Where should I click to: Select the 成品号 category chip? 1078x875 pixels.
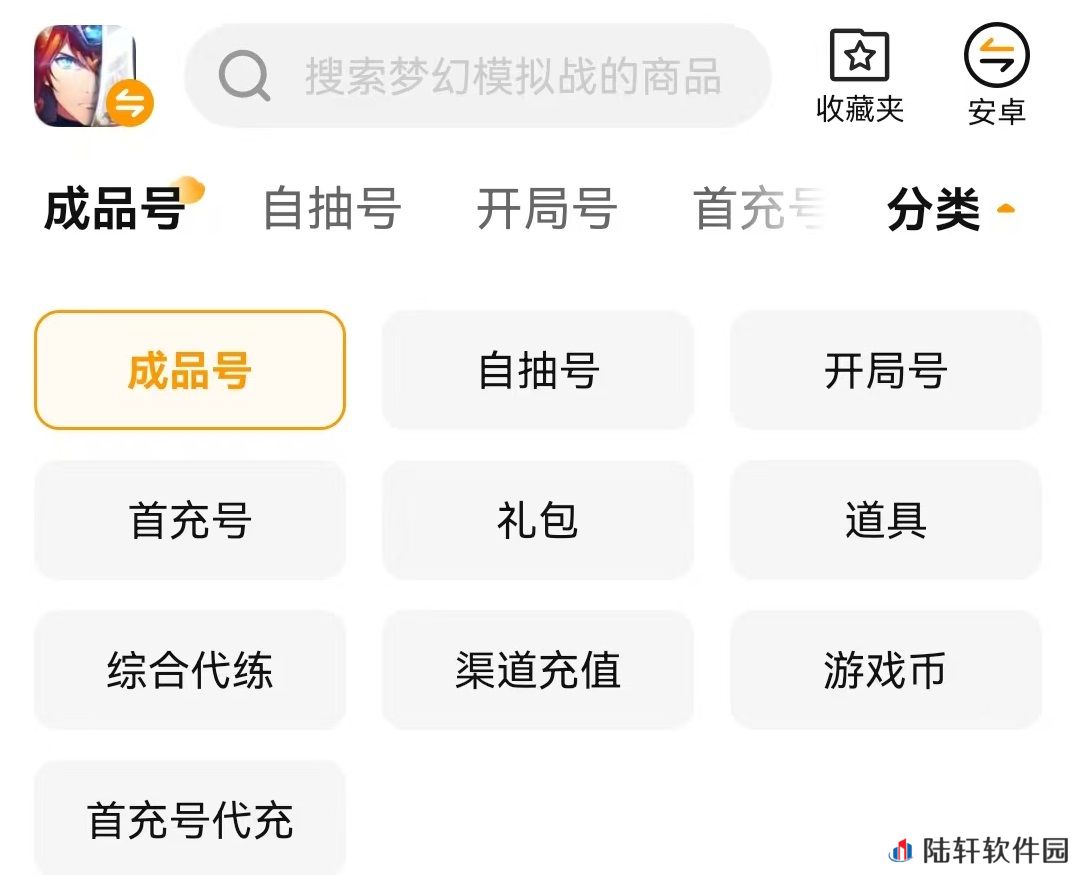190,370
